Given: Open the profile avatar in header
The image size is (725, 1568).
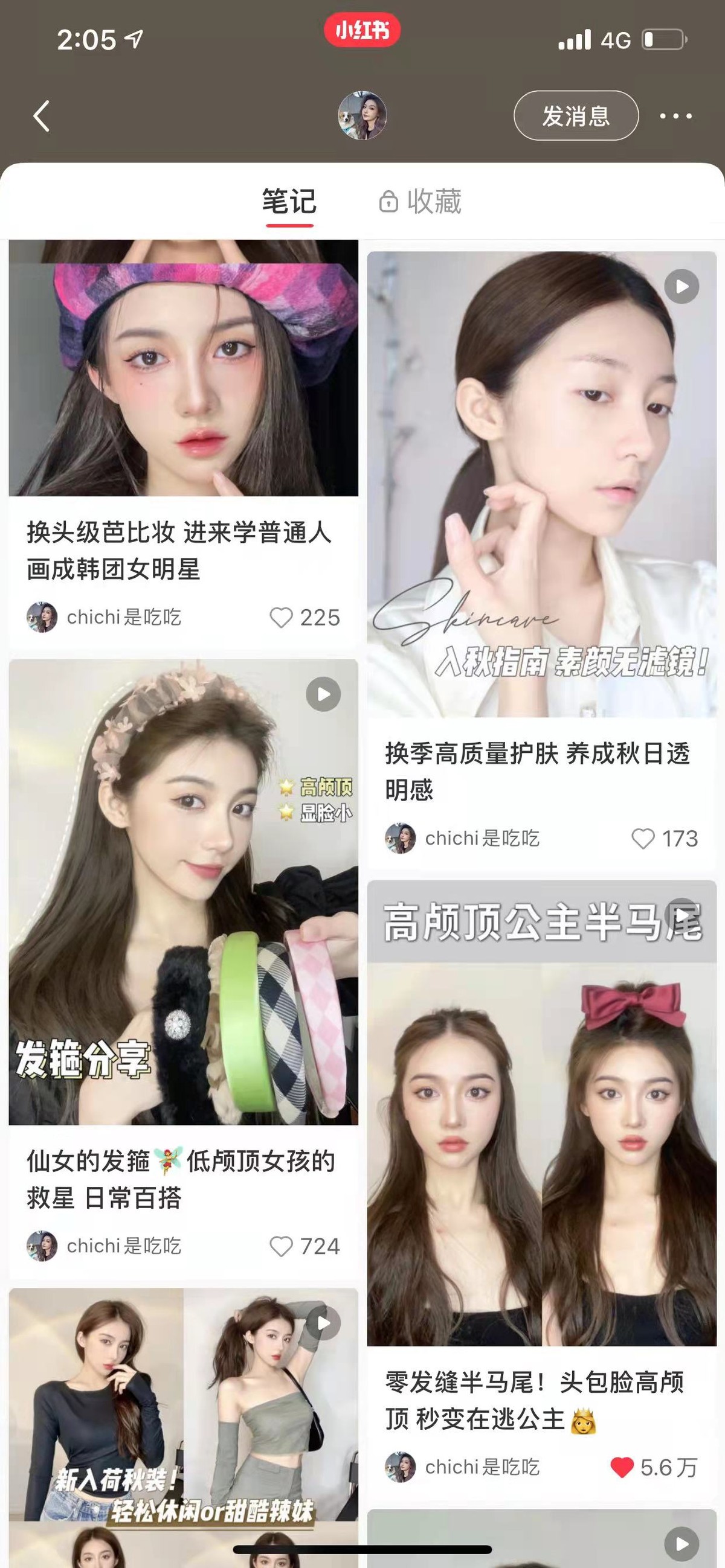Looking at the screenshot, I should point(362,116).
